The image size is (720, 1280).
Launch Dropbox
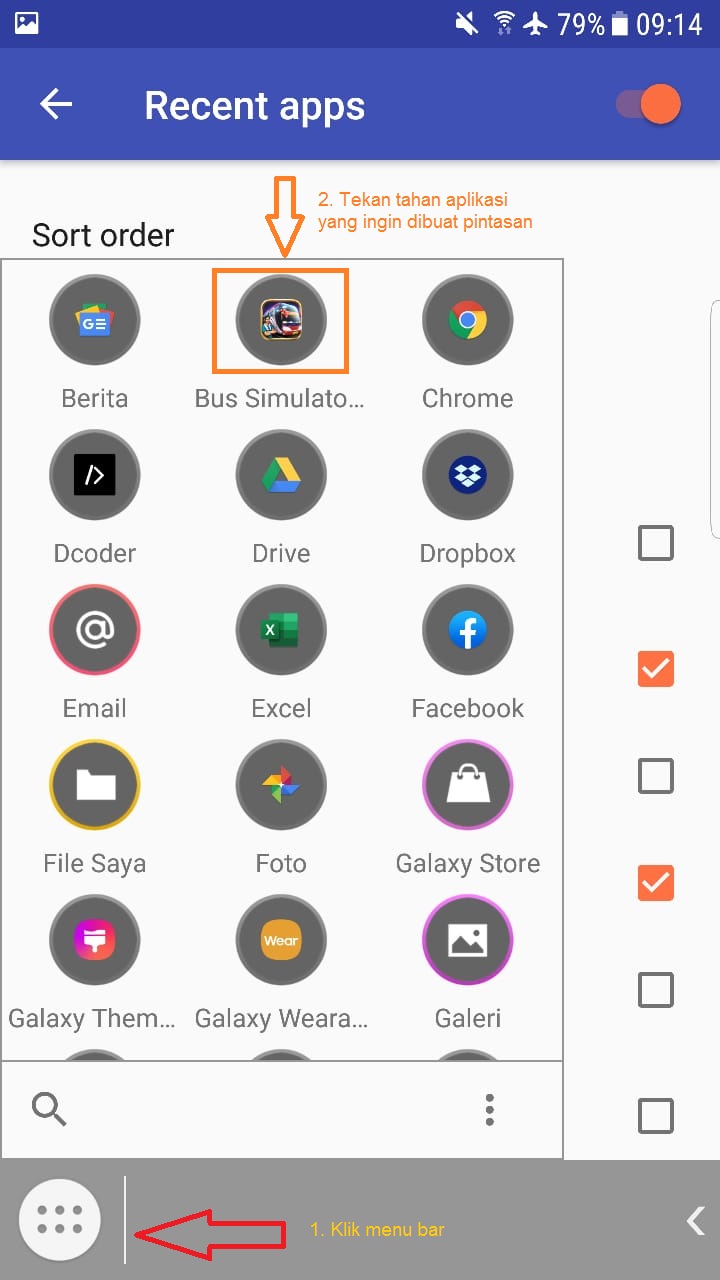467,476
